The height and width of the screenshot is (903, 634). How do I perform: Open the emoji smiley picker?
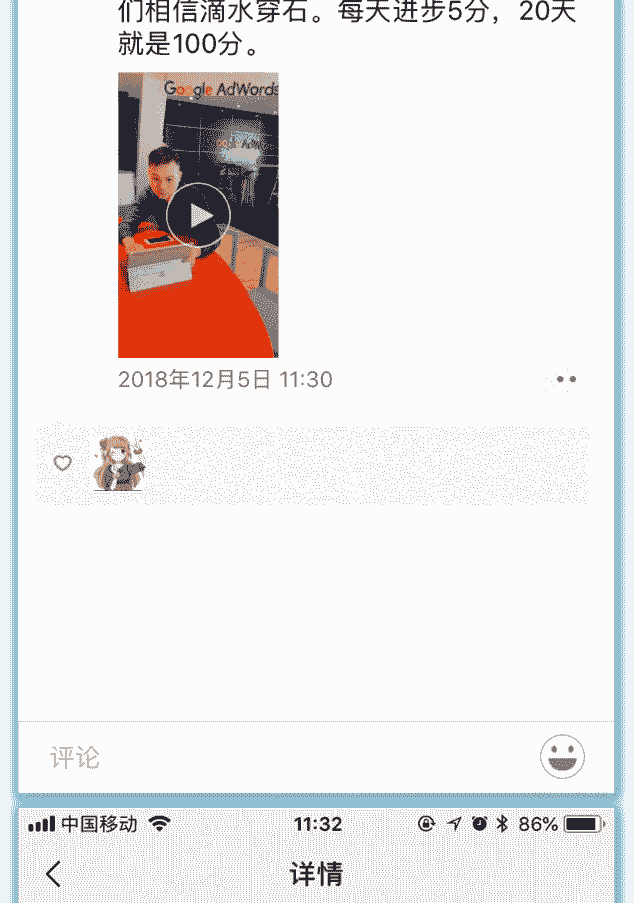[x=563, y=756]
